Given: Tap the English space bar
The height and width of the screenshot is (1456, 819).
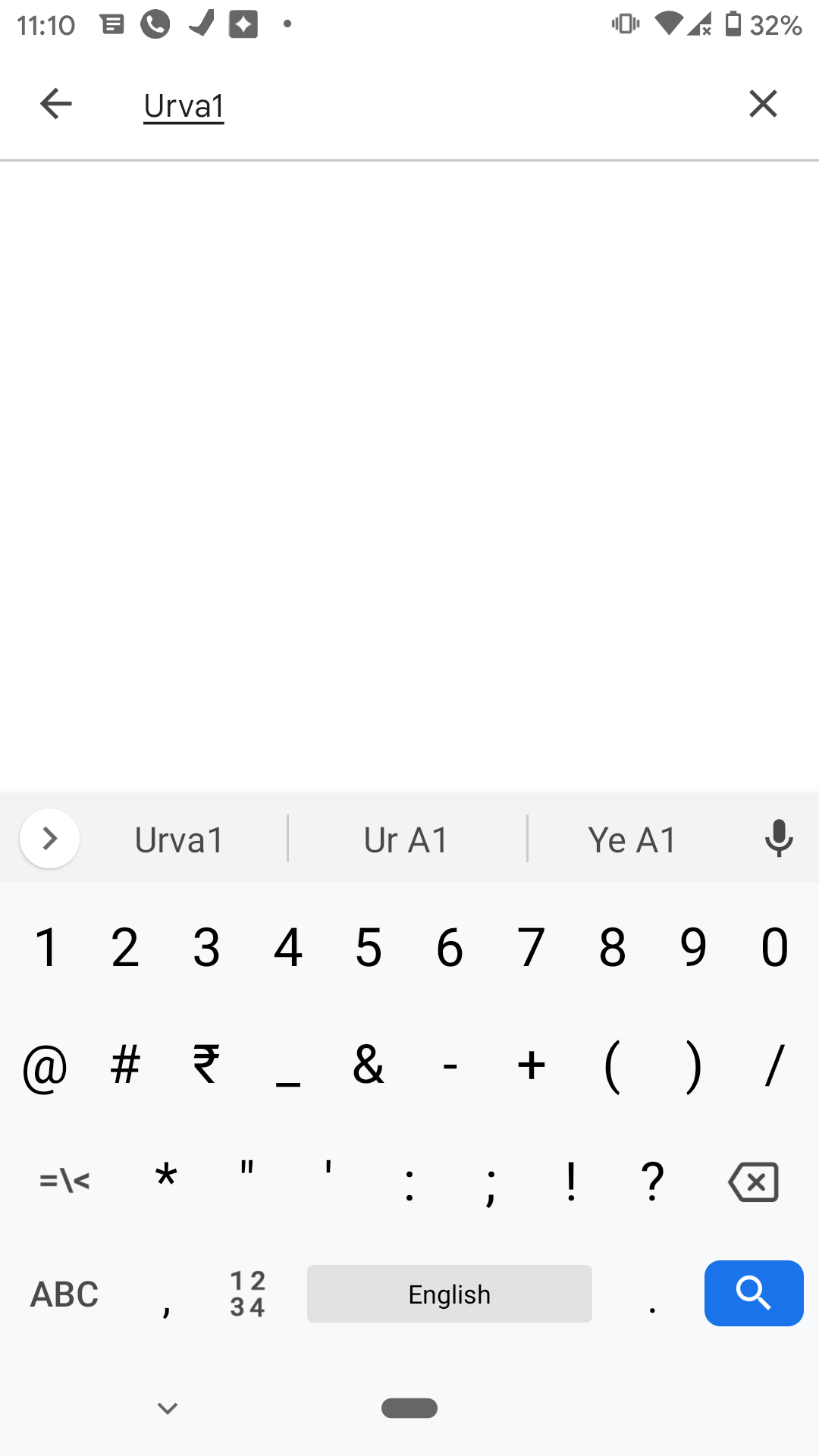Looking at the screenshot, I should tap(450, 1294).
